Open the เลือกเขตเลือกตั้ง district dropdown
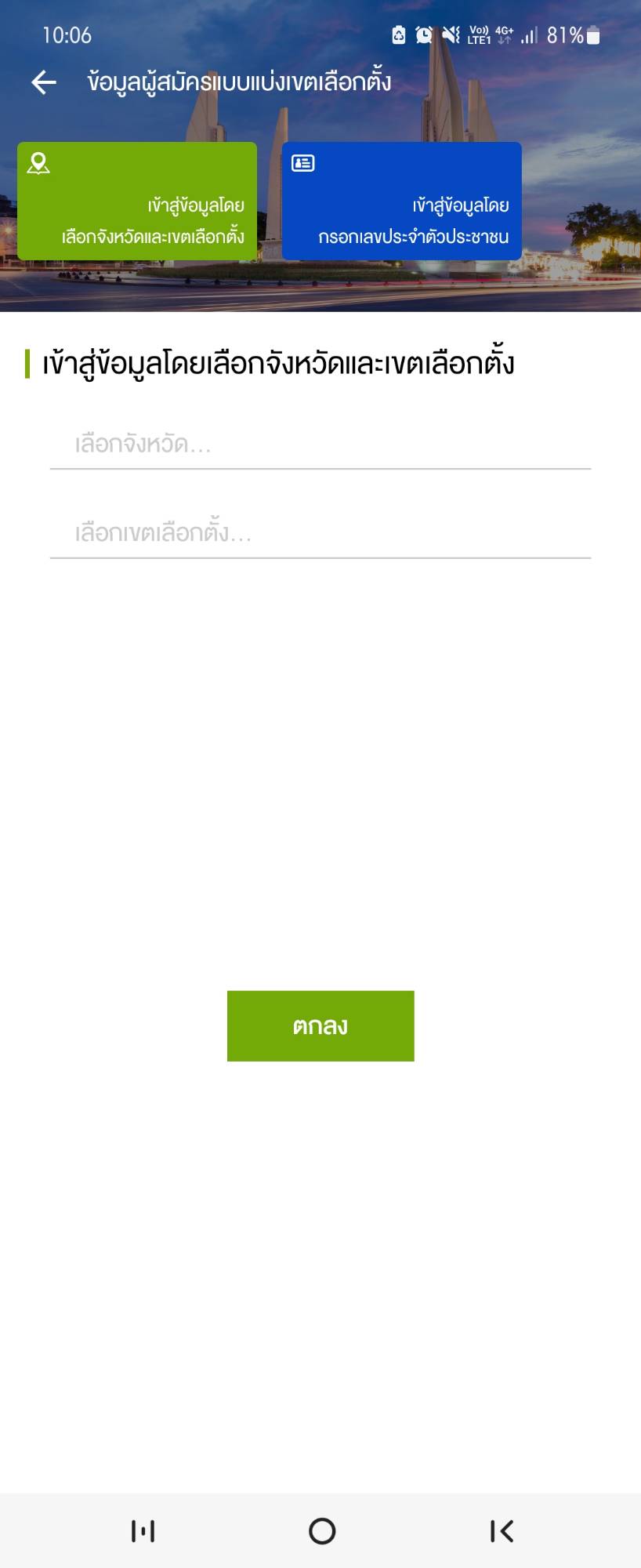Screen dimensions: 641x1568 pos(320,534)
